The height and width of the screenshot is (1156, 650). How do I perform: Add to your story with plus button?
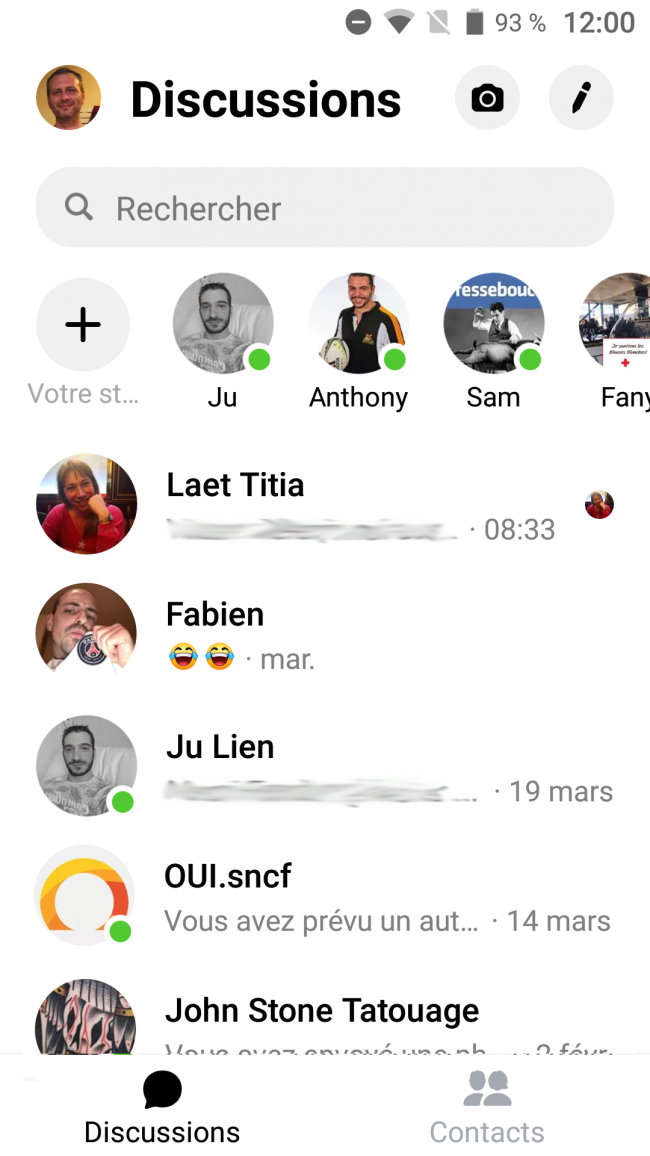point(83,325)
